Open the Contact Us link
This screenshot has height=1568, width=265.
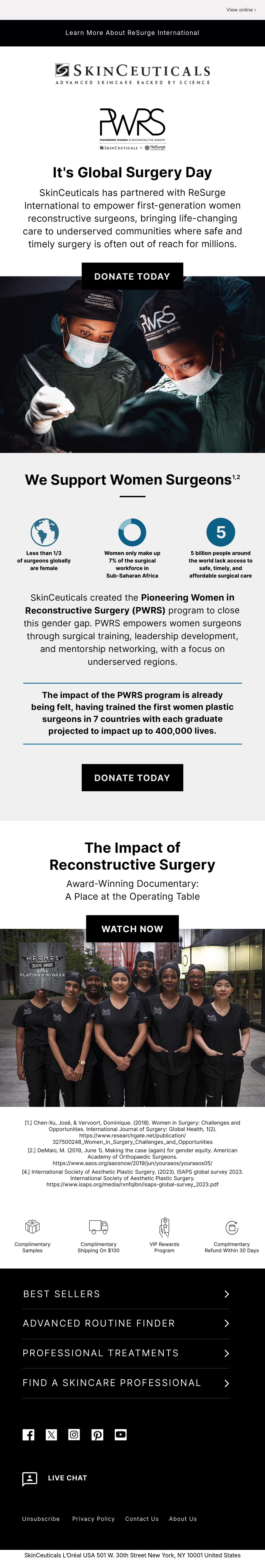(142, 1519)
